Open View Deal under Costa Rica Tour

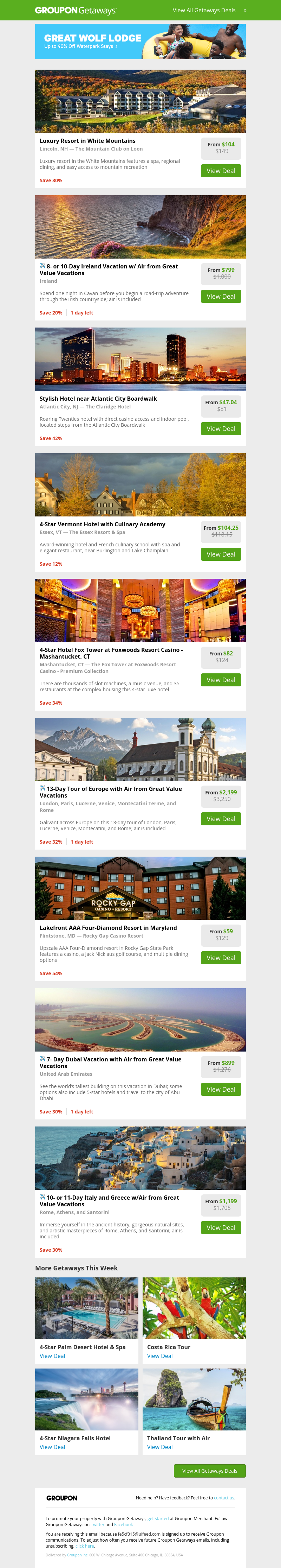[x=160, y=1356]
